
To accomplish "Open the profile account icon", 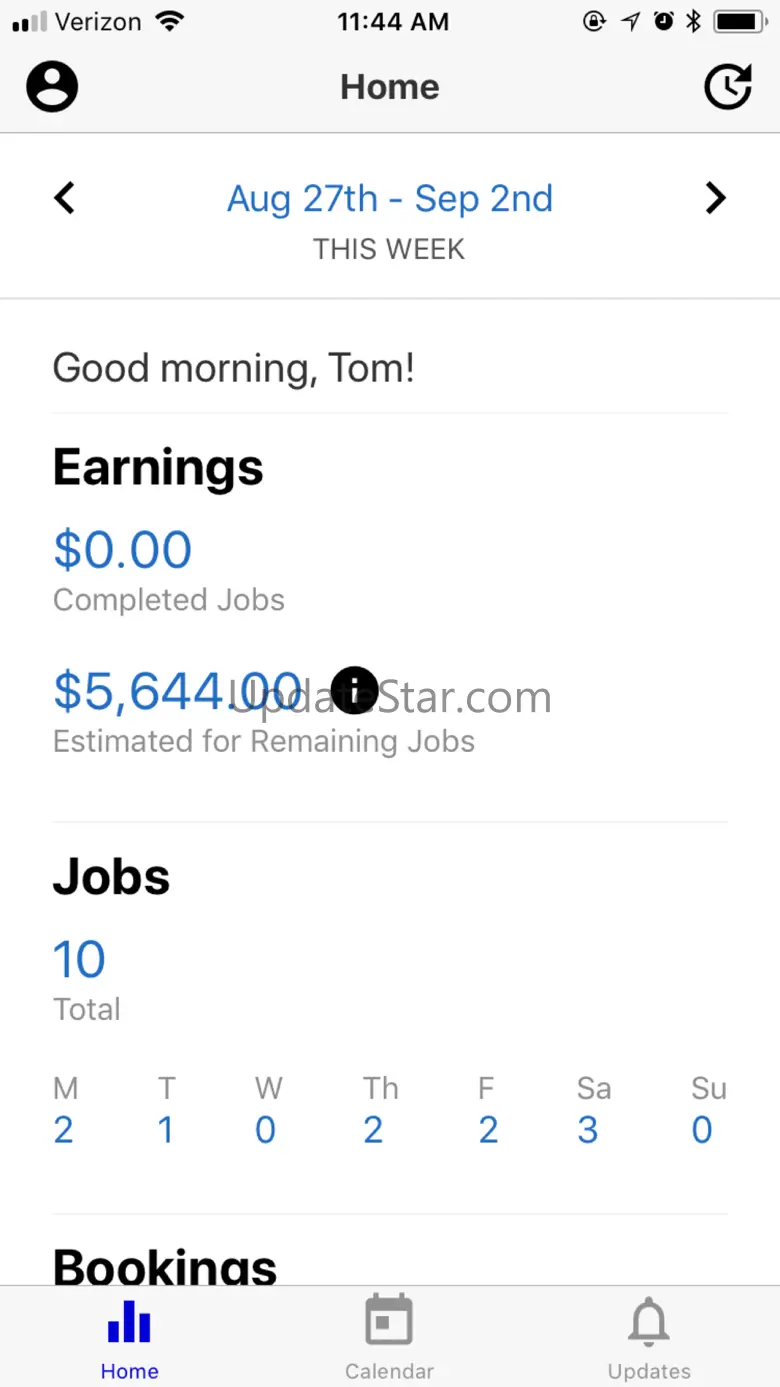I will point(52,87).
